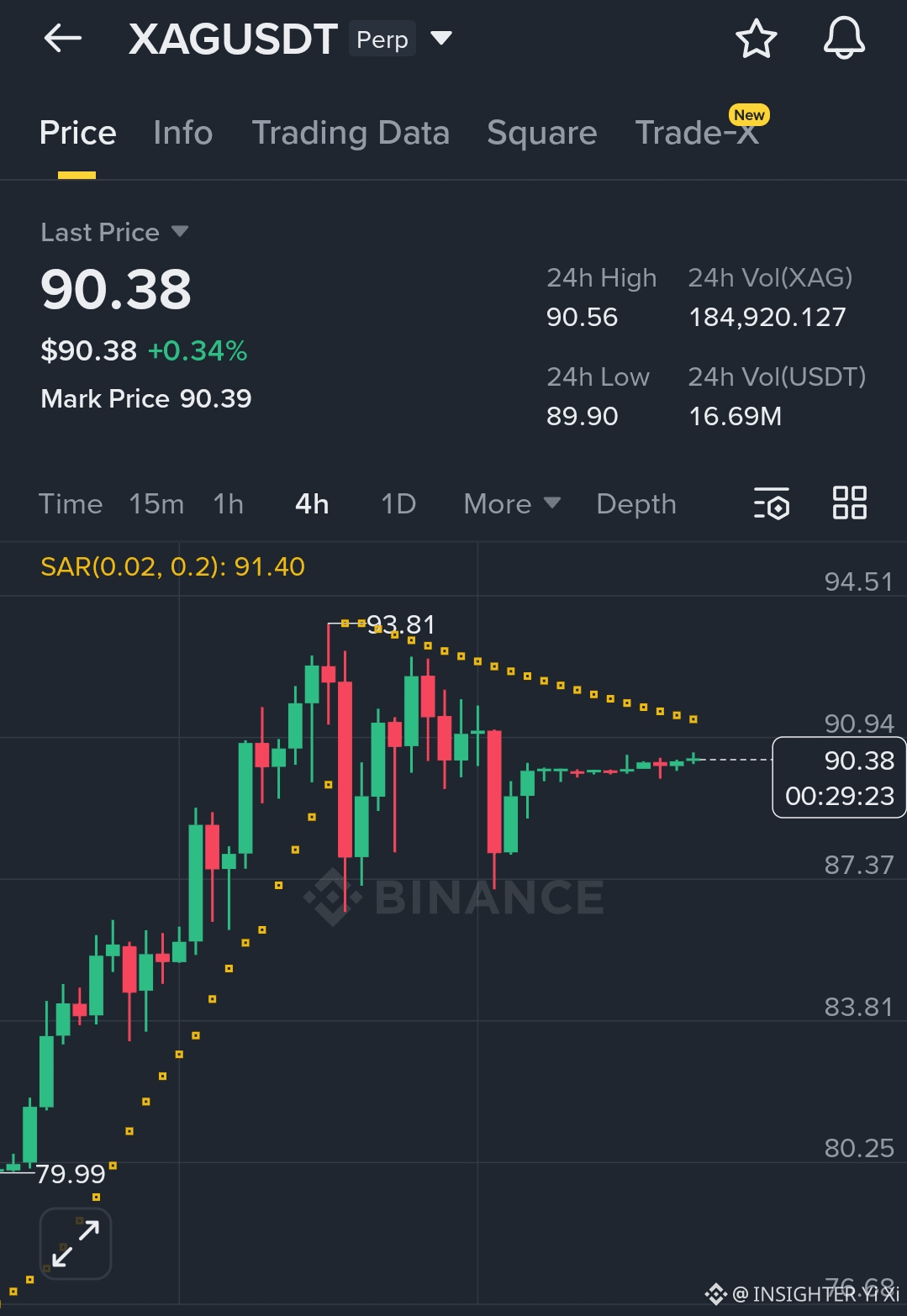The height and width of the screenshot is (1316, 907).
Task: Select the 4h chart interval
Action: tap(312, 504)
